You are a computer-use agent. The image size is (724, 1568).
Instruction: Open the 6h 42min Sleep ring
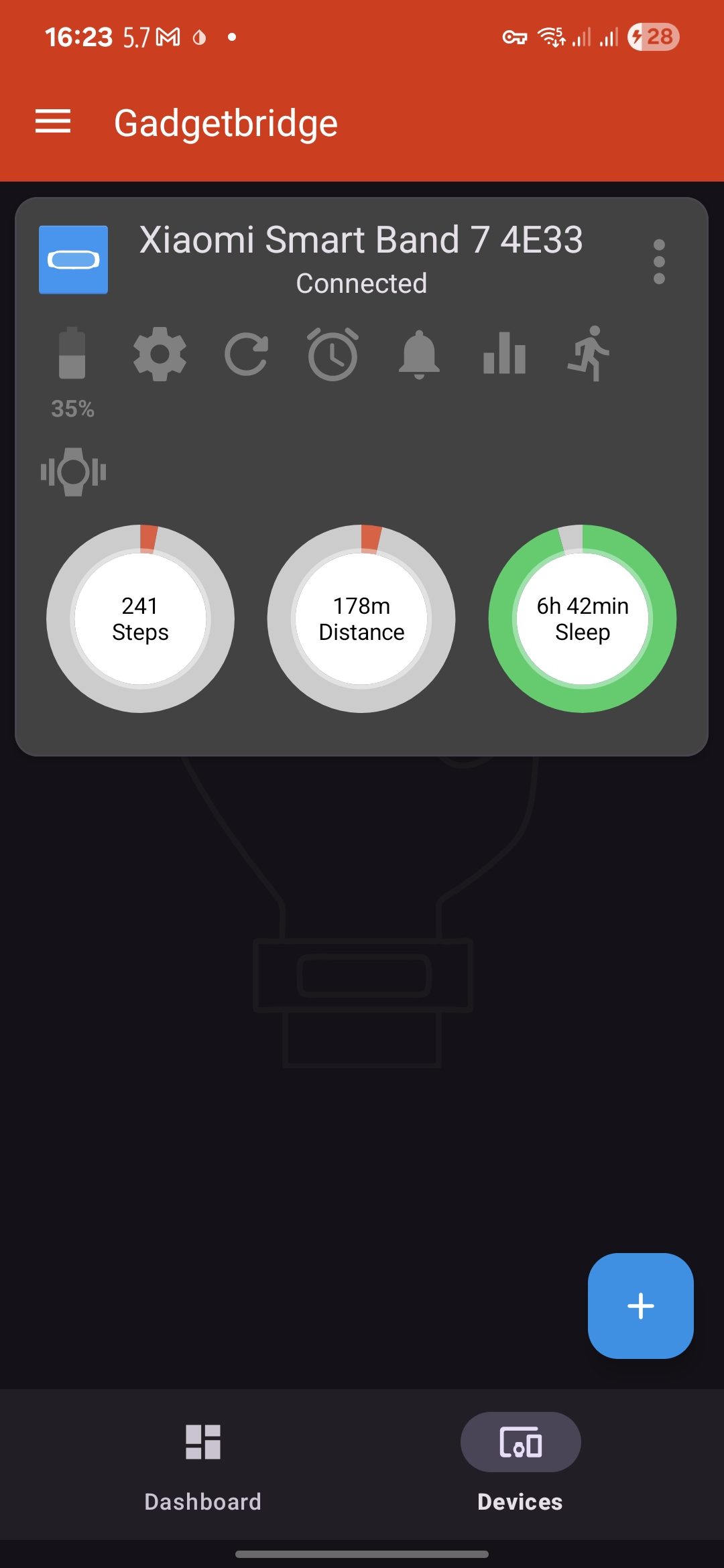[x=583, y=618]
